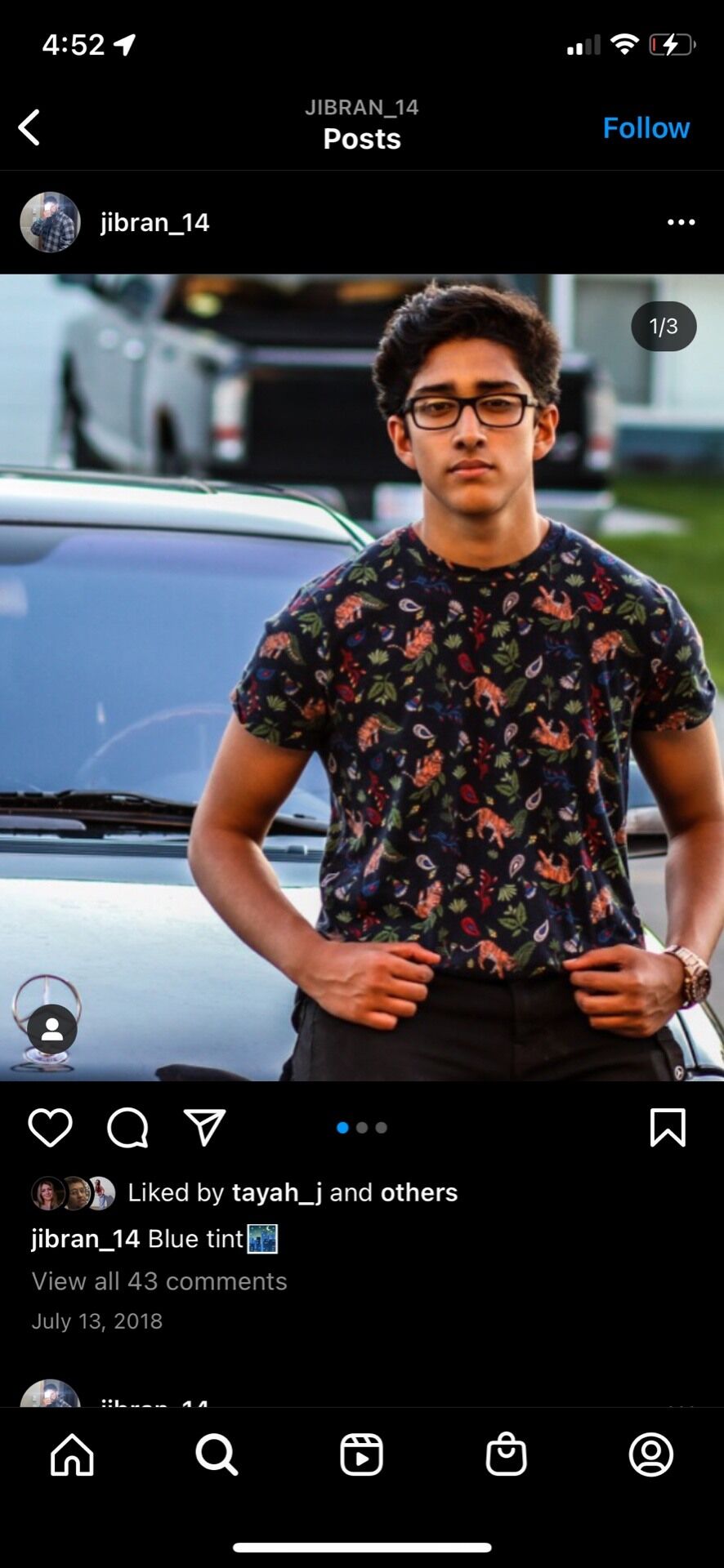Tap the jibran_14 username in the post header
The image size is (724, 1568).
154,222
